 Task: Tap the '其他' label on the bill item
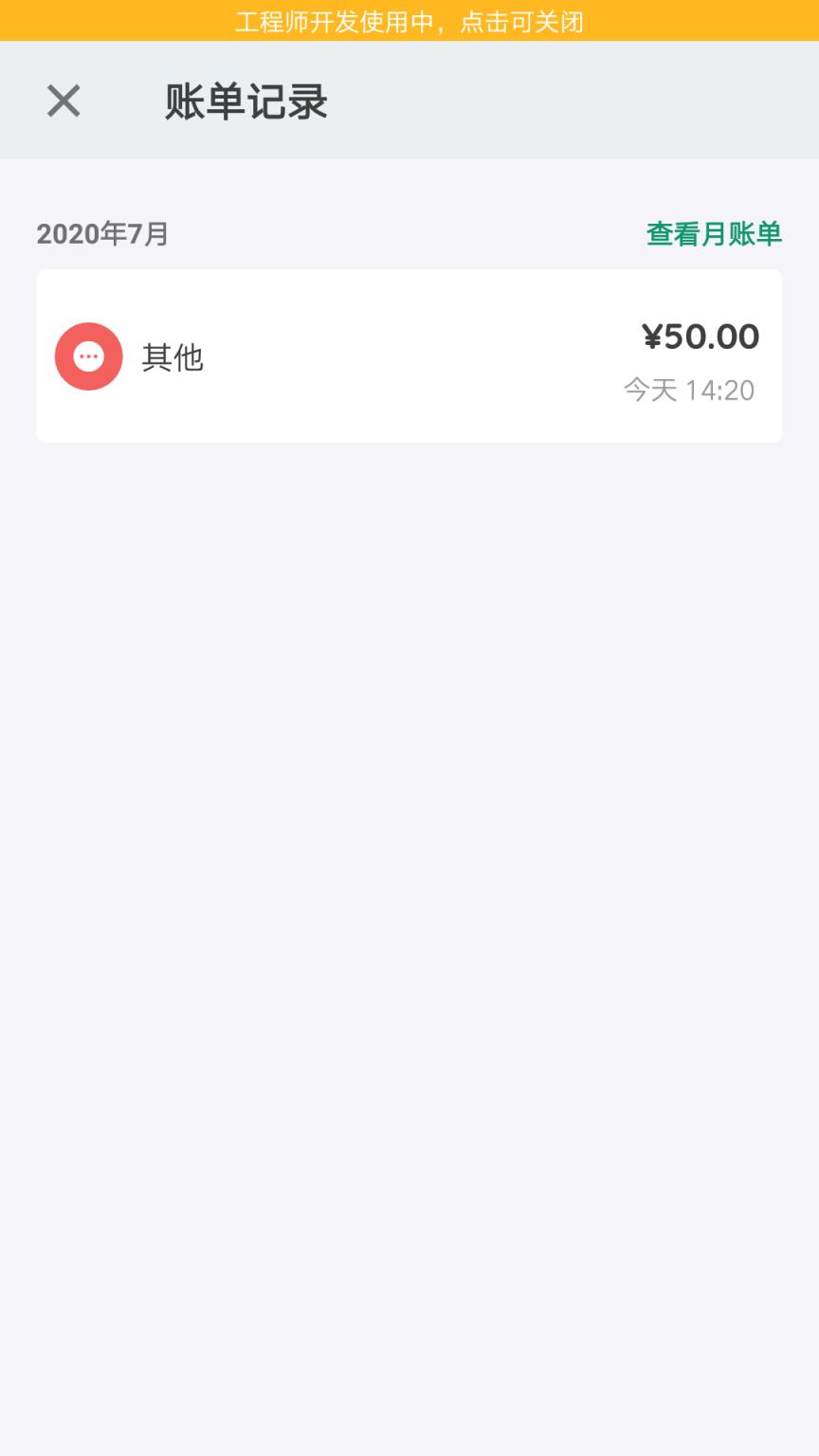point(173,357)
